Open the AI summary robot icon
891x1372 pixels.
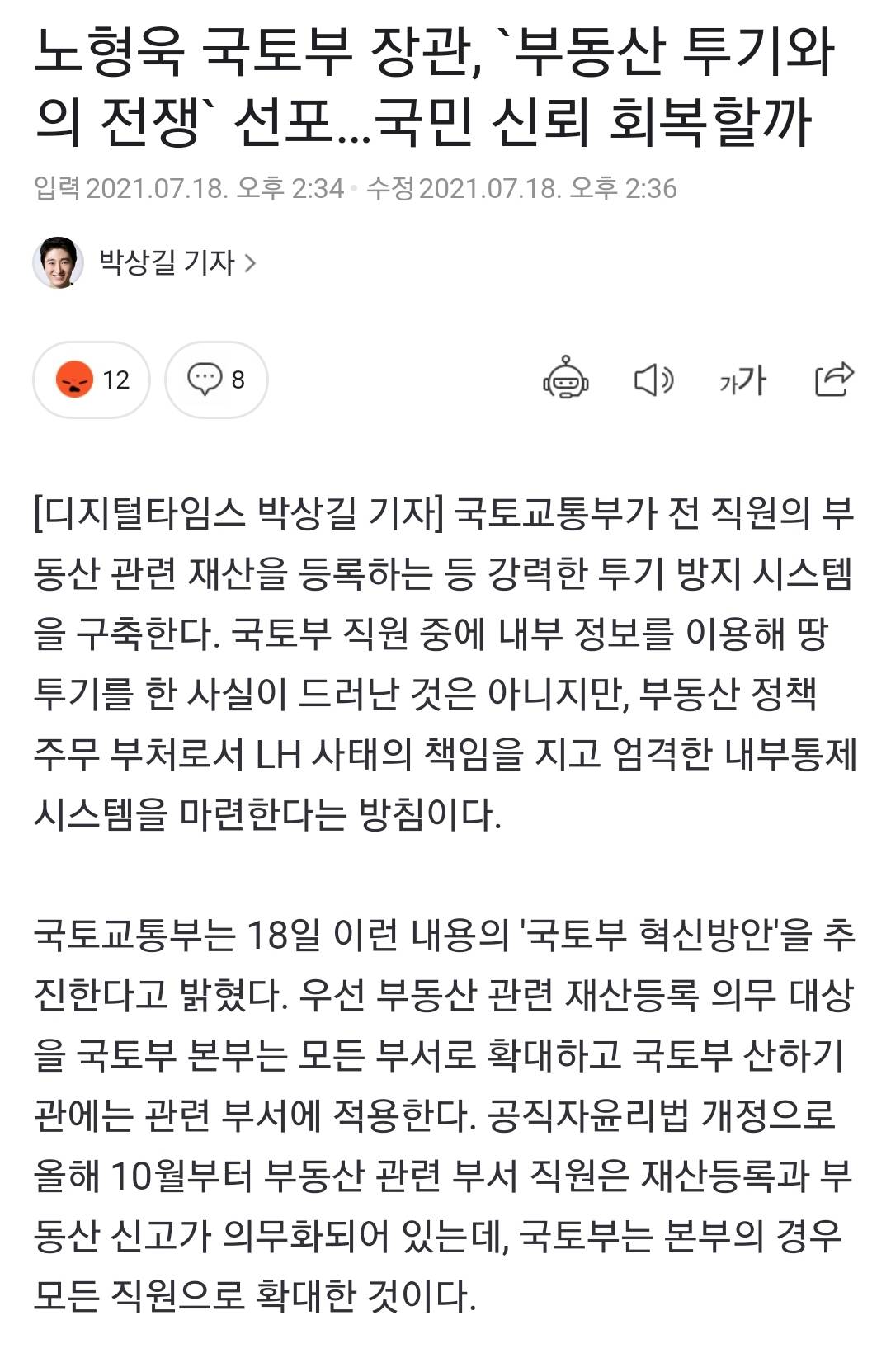click(x=565, y=380)
